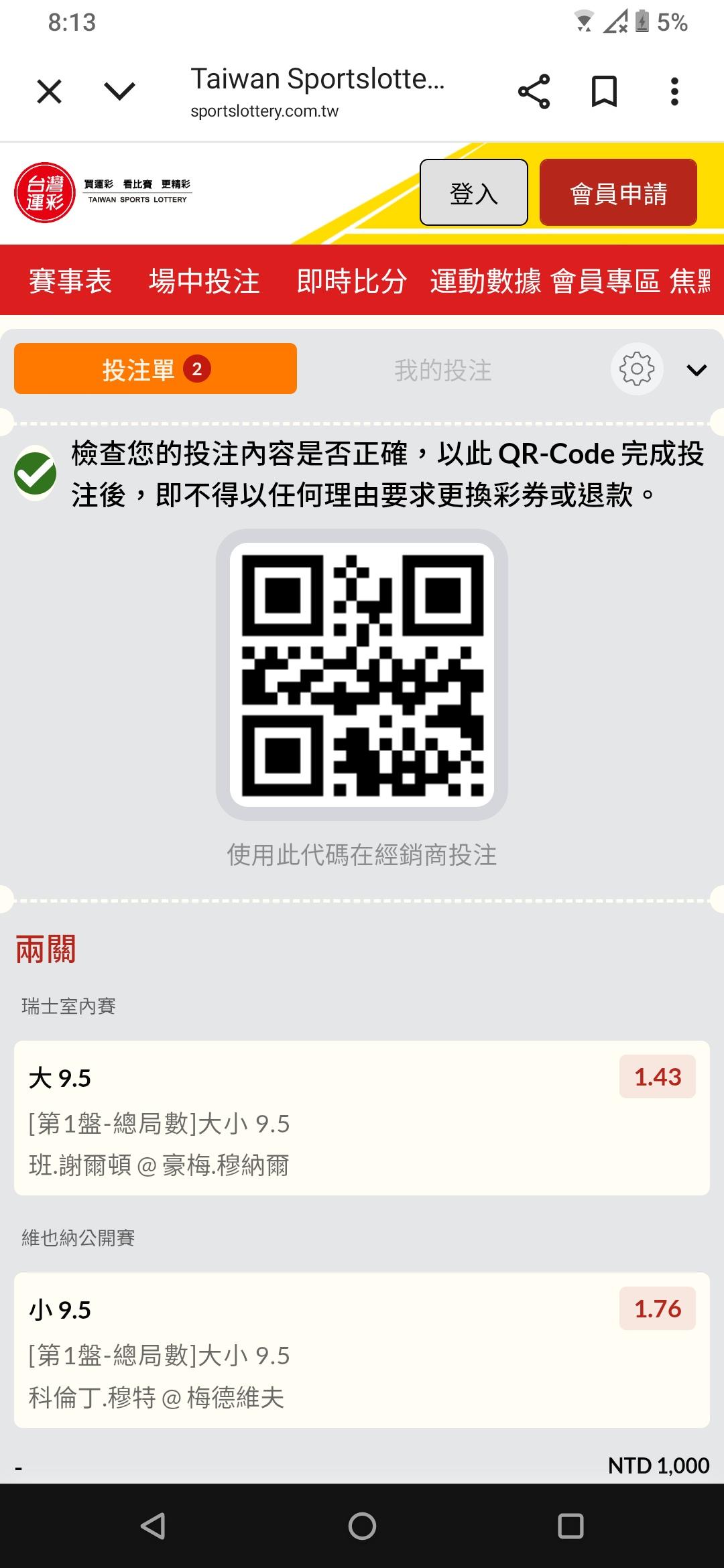Go back with system back button

tap(153, 1526)
